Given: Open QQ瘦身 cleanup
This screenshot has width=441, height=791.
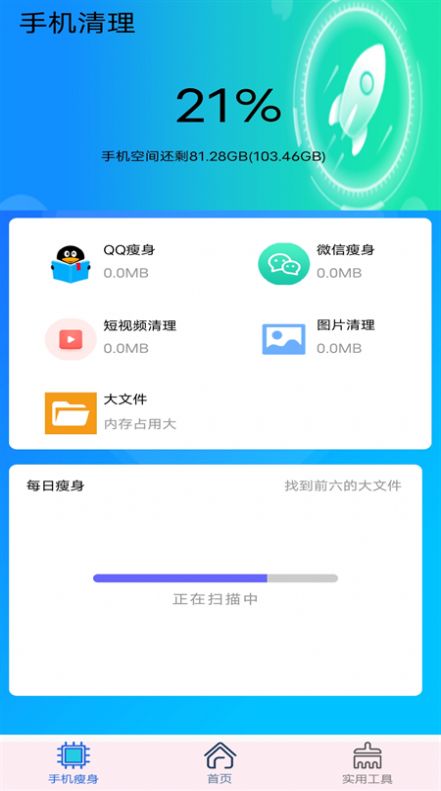Looking at the screenshot, I should pyautogui.click(x=103, y=263).
